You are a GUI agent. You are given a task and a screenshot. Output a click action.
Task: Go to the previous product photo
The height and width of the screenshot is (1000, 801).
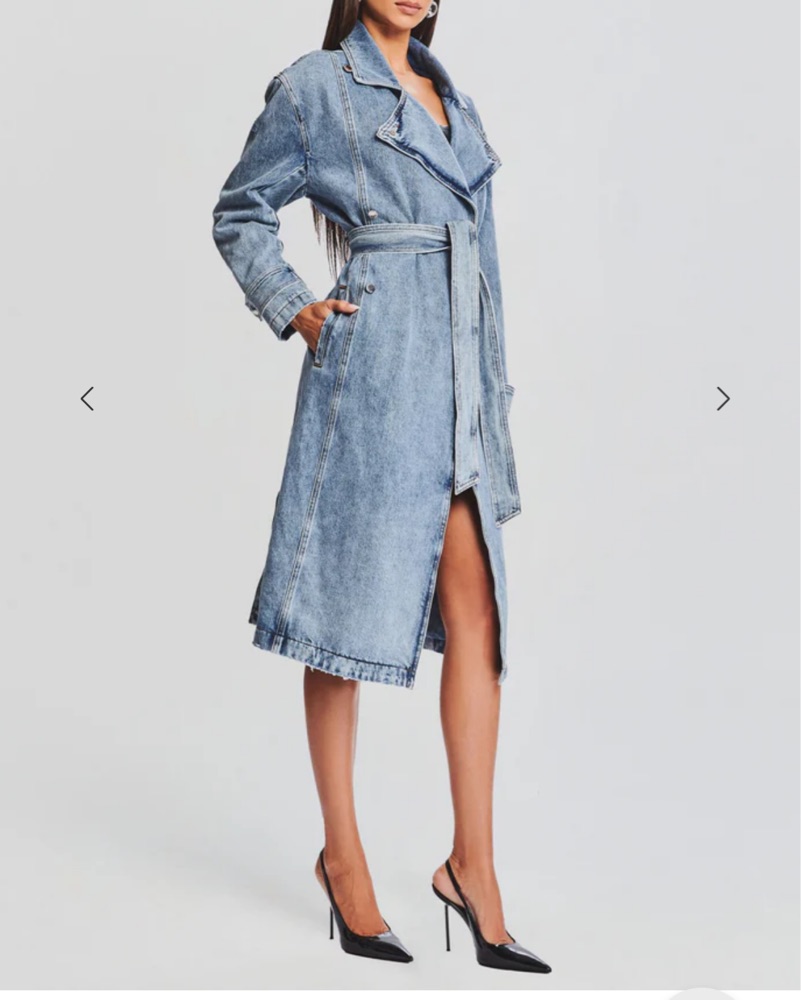pos(87,399)
